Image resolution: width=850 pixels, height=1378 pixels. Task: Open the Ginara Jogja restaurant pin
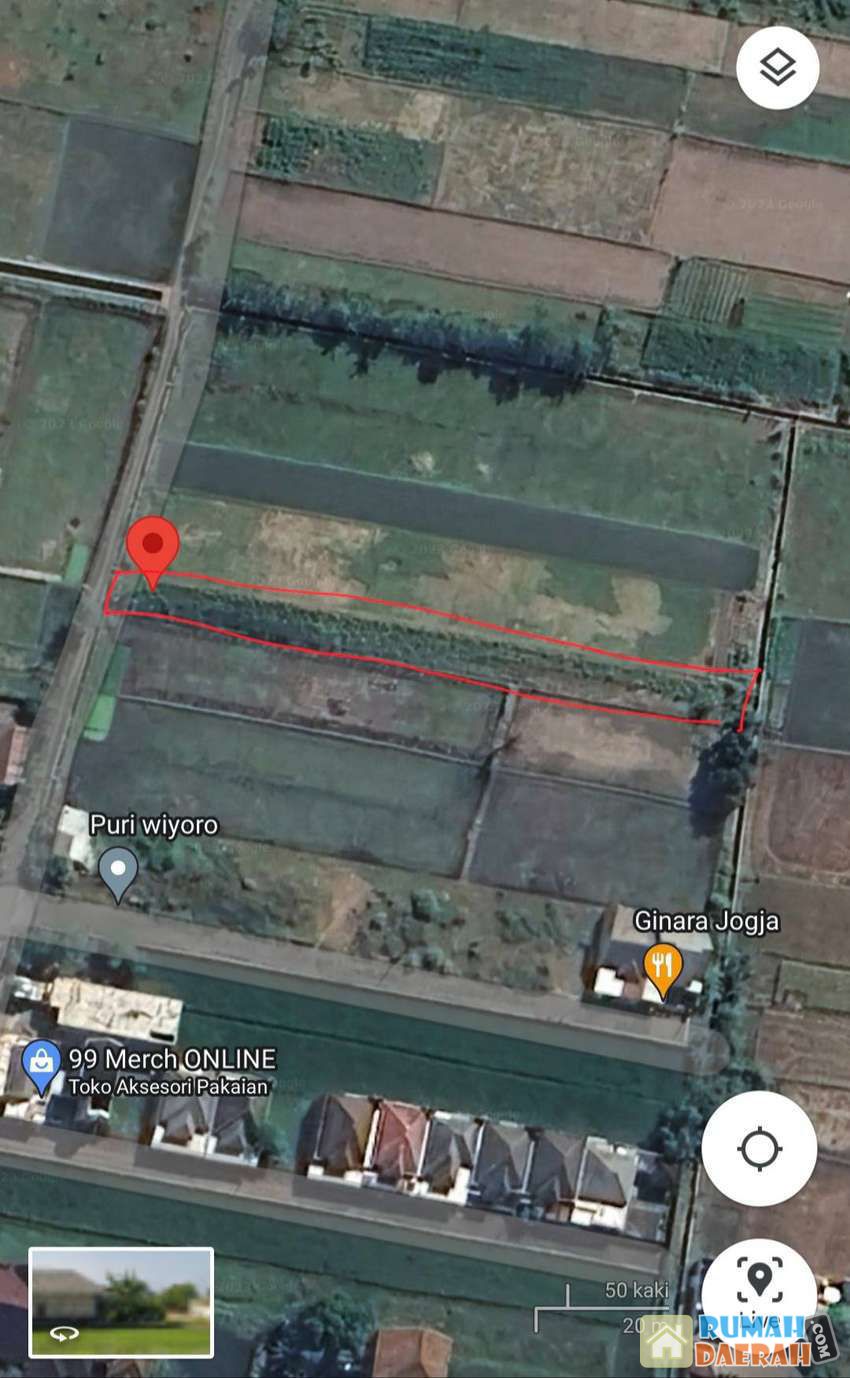pos(662,968)
